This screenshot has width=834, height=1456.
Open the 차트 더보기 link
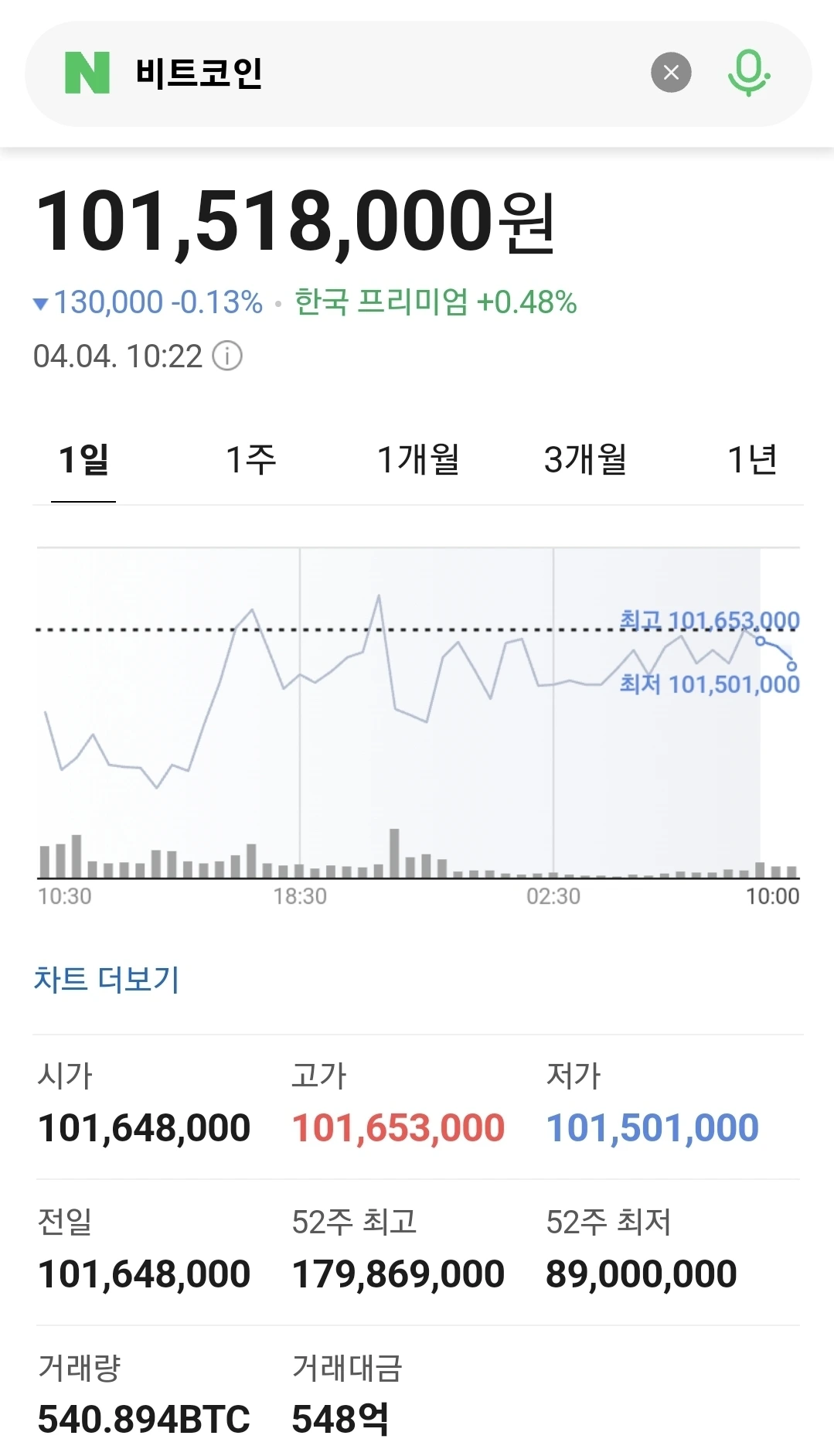[x=107, y=980]
